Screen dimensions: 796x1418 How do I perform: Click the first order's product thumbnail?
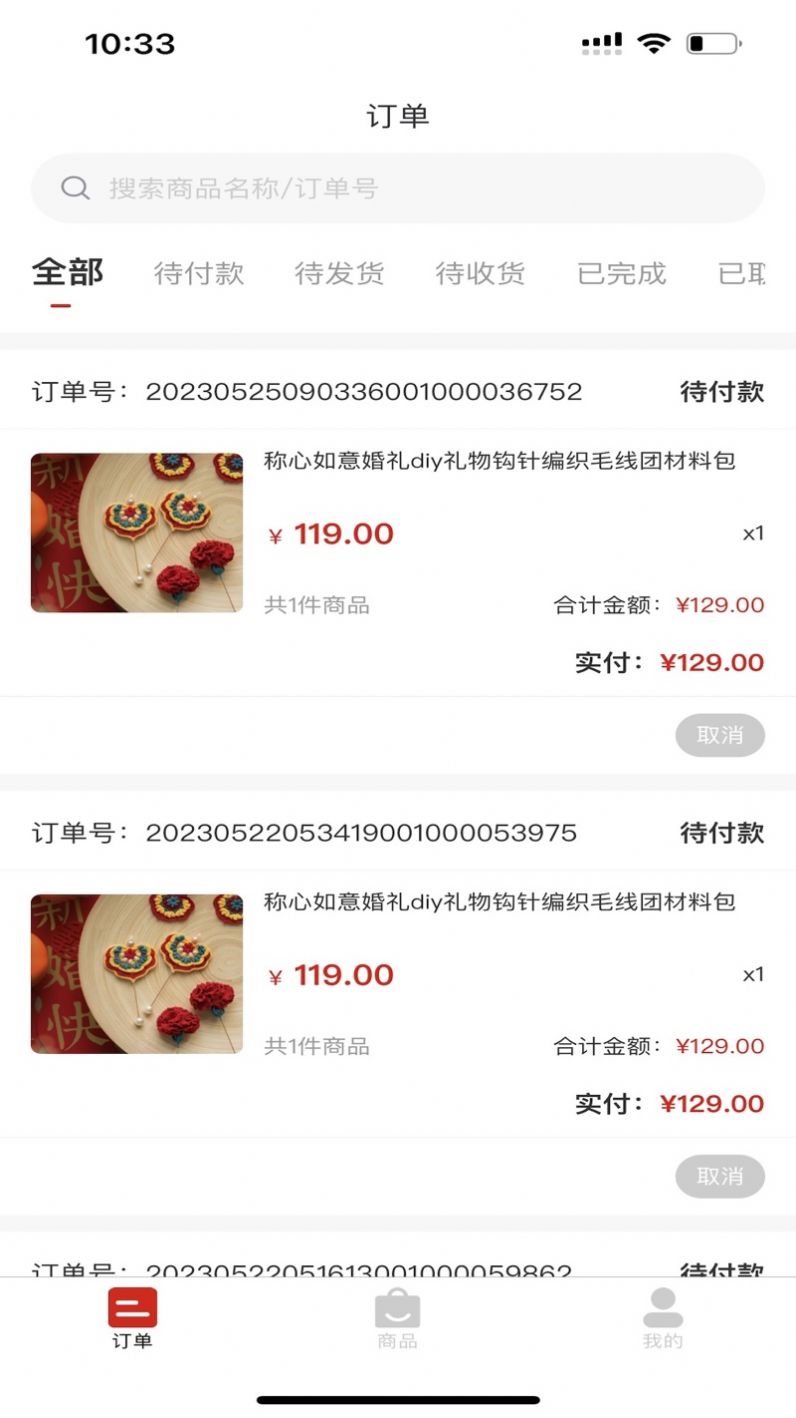click(x=136, y=532)
